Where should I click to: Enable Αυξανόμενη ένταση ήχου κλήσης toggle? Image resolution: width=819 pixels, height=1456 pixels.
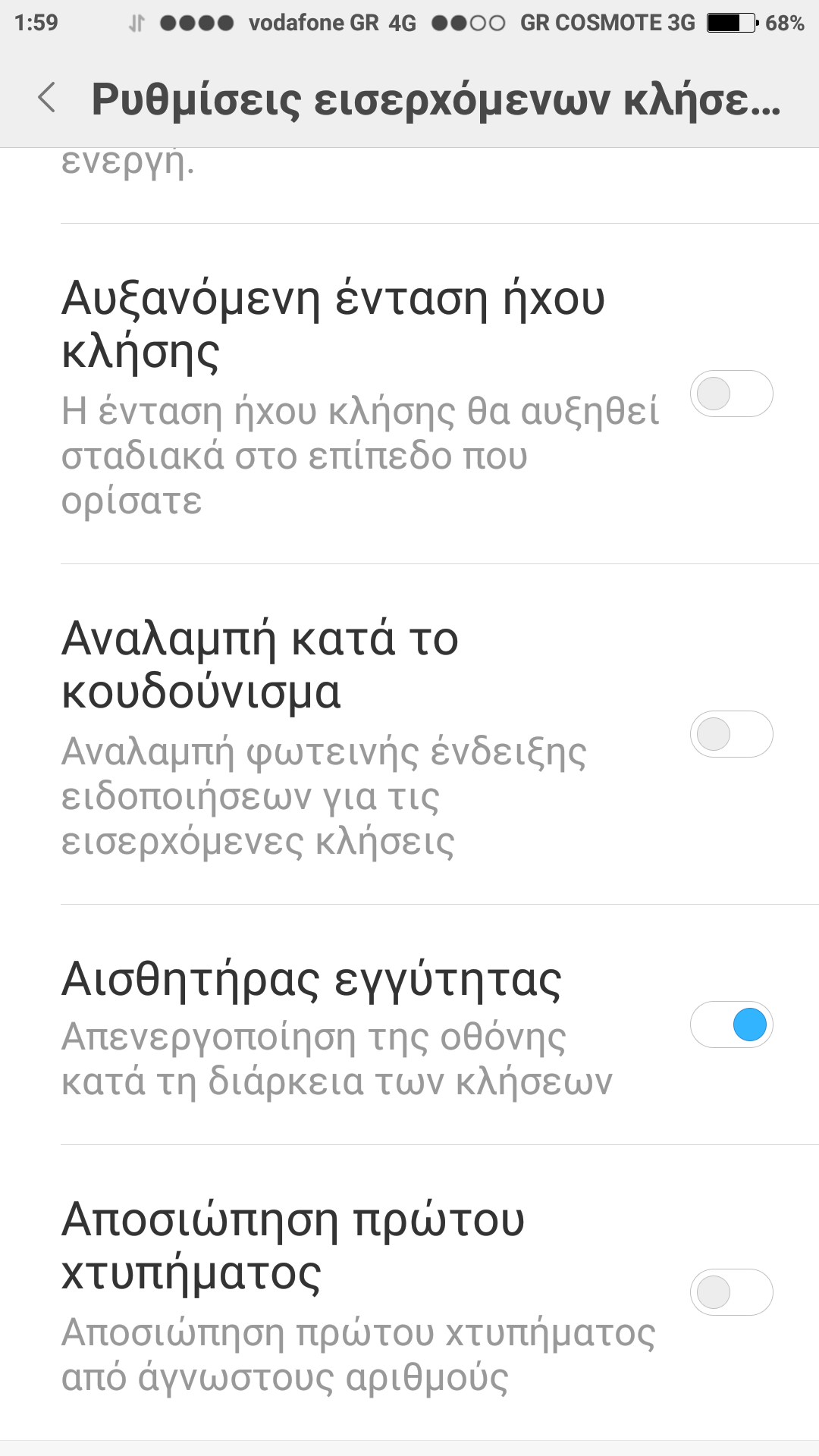click(x=731, y=394)
